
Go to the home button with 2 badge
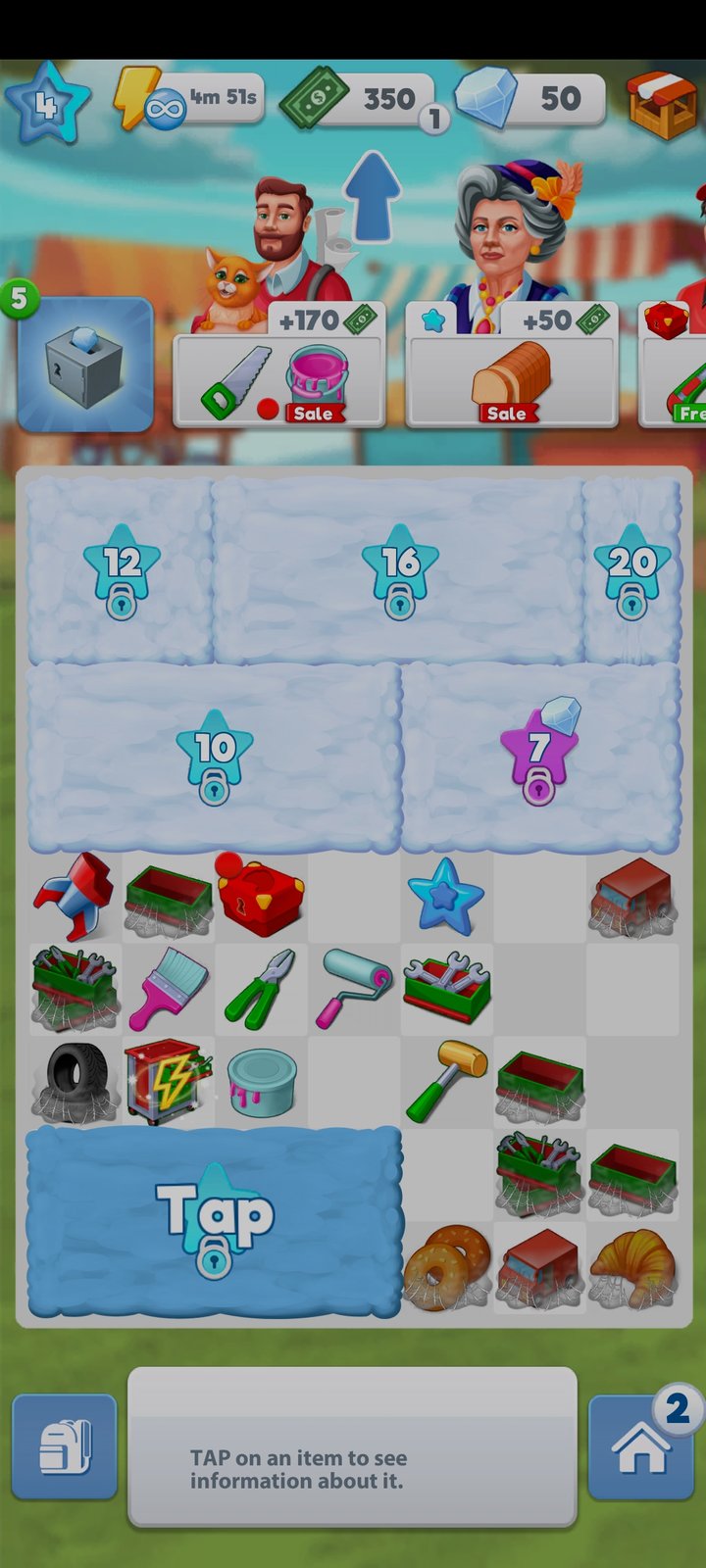[641, 1446]
